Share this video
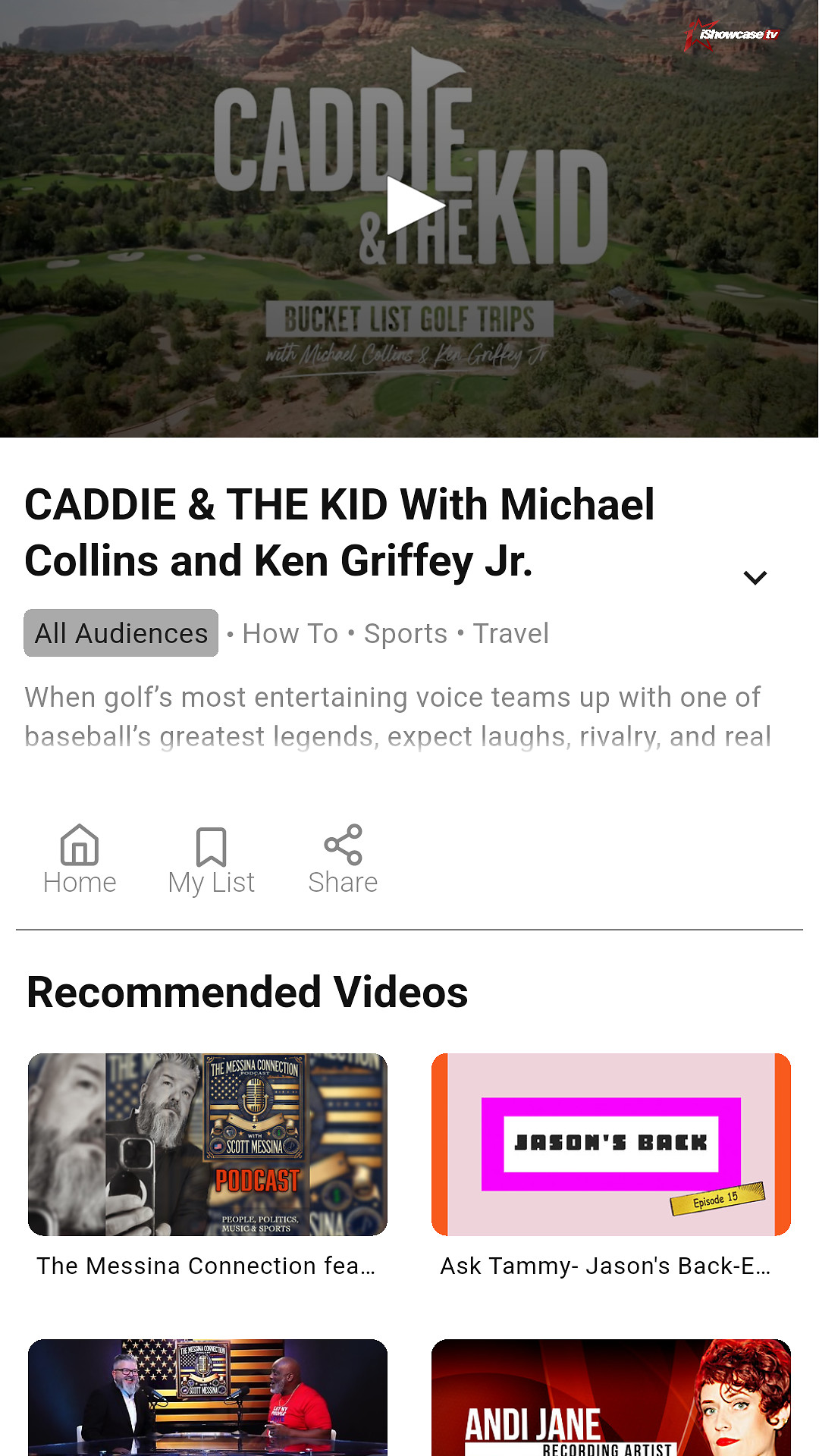Image resolution: width=819 pixels, height=1456 pixels. 343,861
